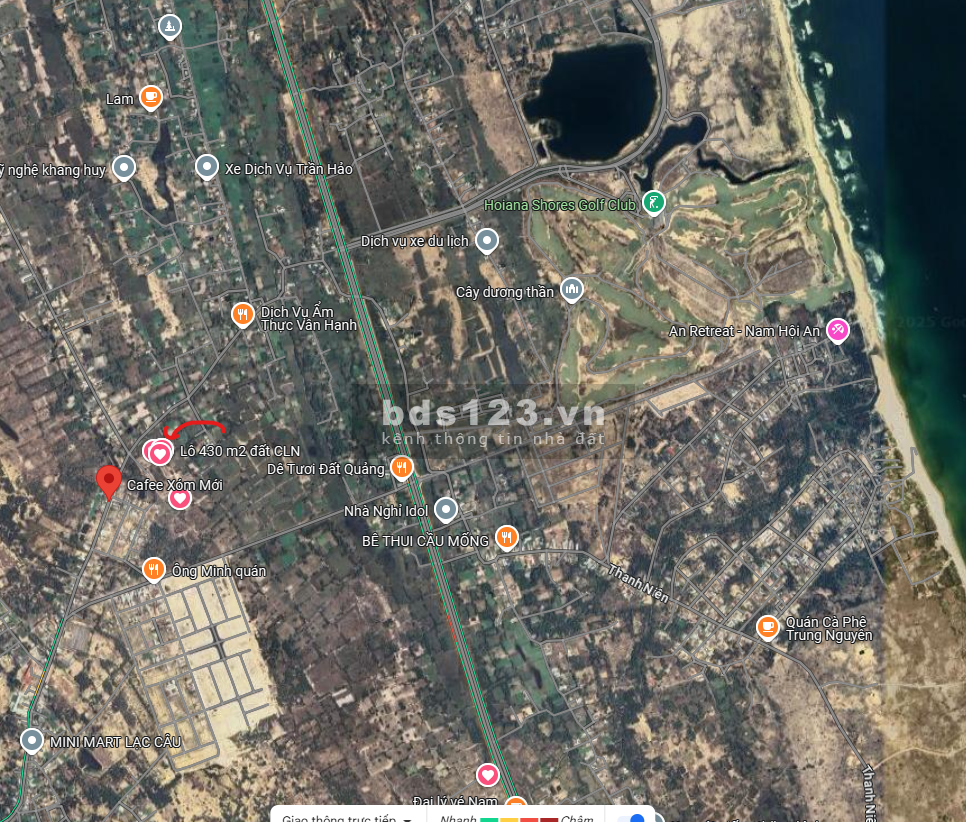Tap the Dịch vụ xe du lịch marker

coord(487,241)
